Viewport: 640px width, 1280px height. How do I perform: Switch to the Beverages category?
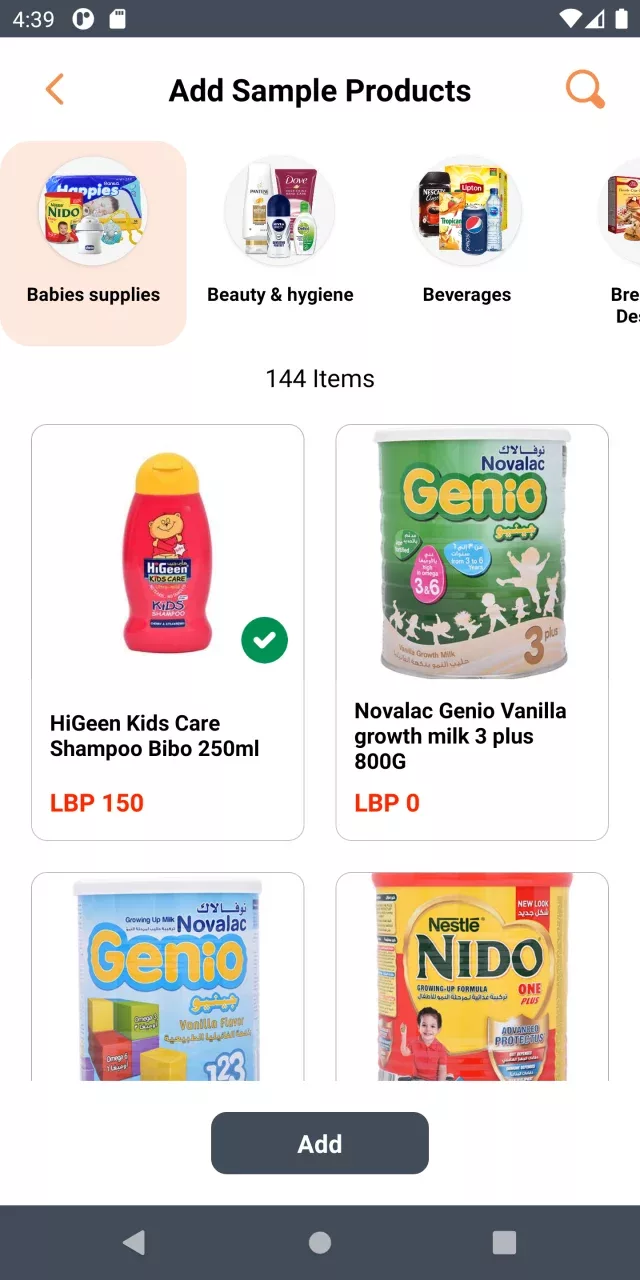tap(467, 243)
